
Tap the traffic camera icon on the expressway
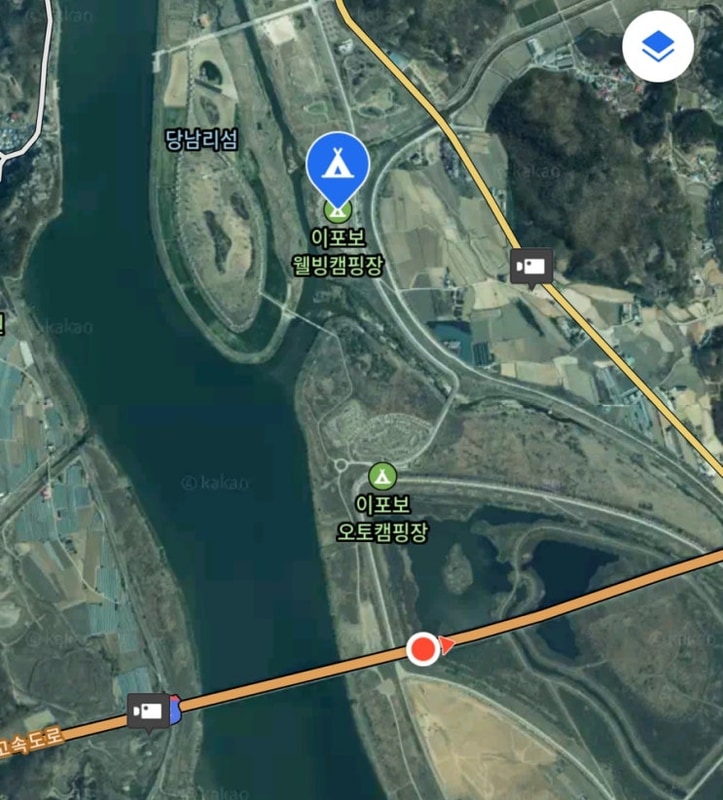tap(149, 711)
